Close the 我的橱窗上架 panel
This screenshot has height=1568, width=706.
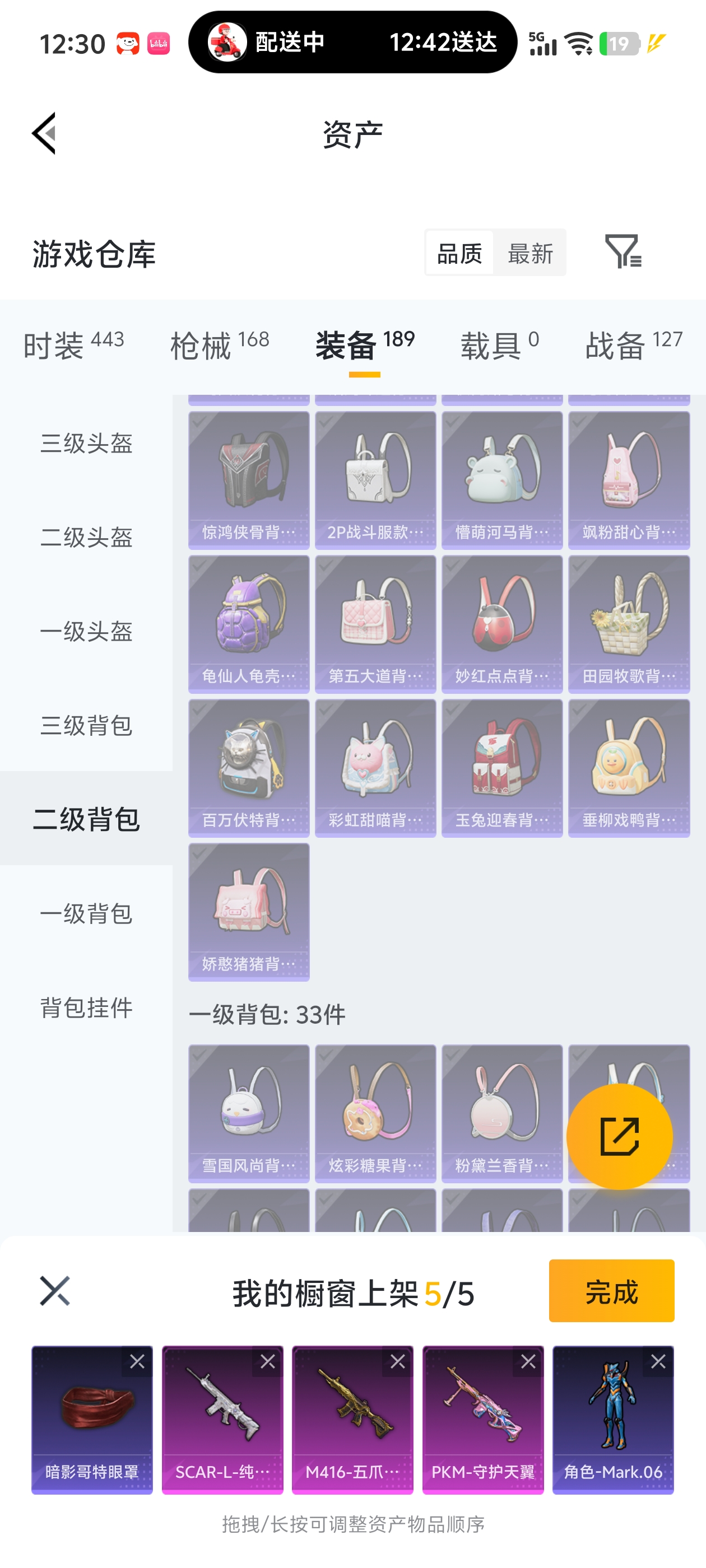[x=55, y=1290]
